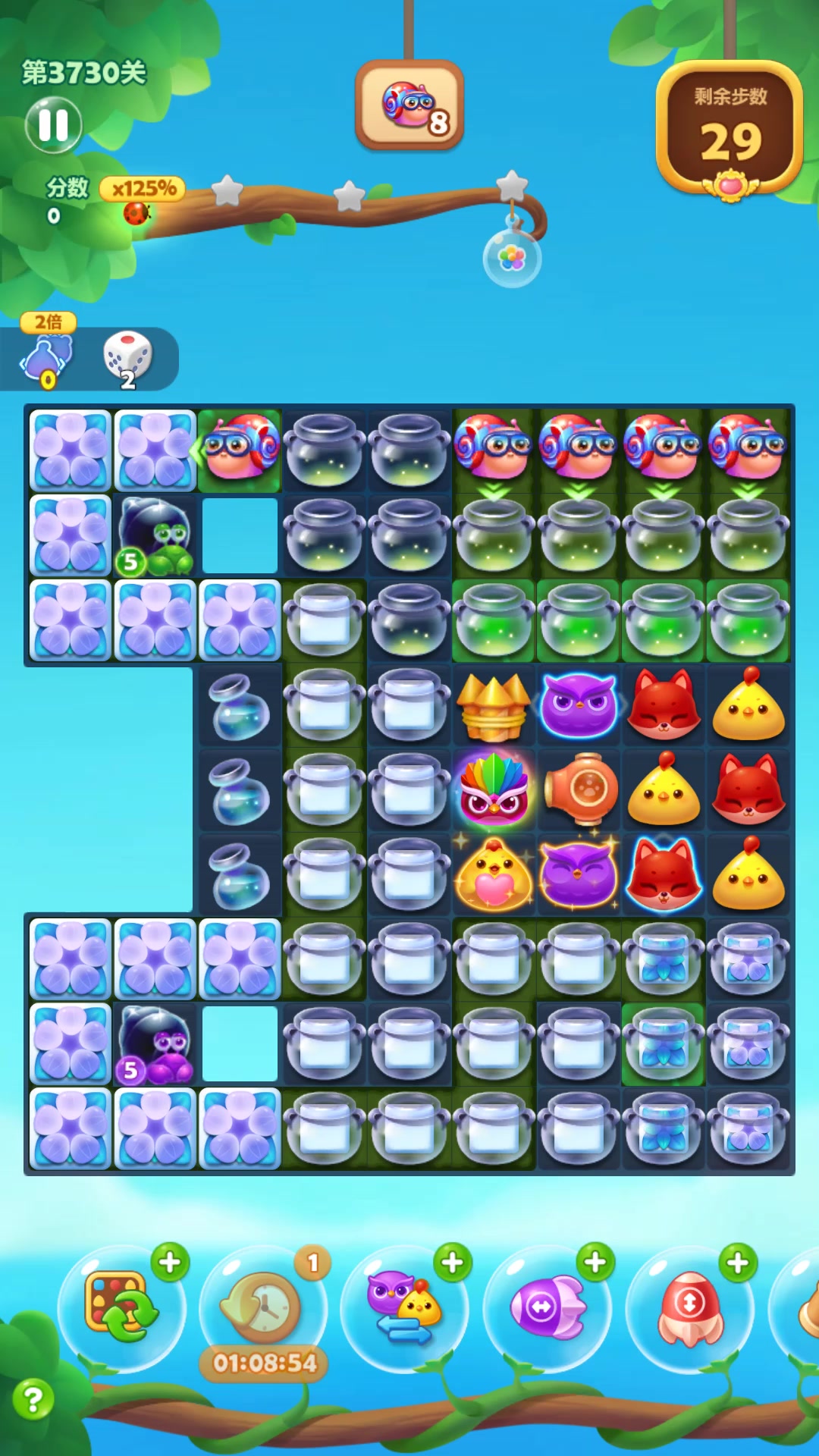
Task: Tap the dice booster with count 2
Action: 127,358
